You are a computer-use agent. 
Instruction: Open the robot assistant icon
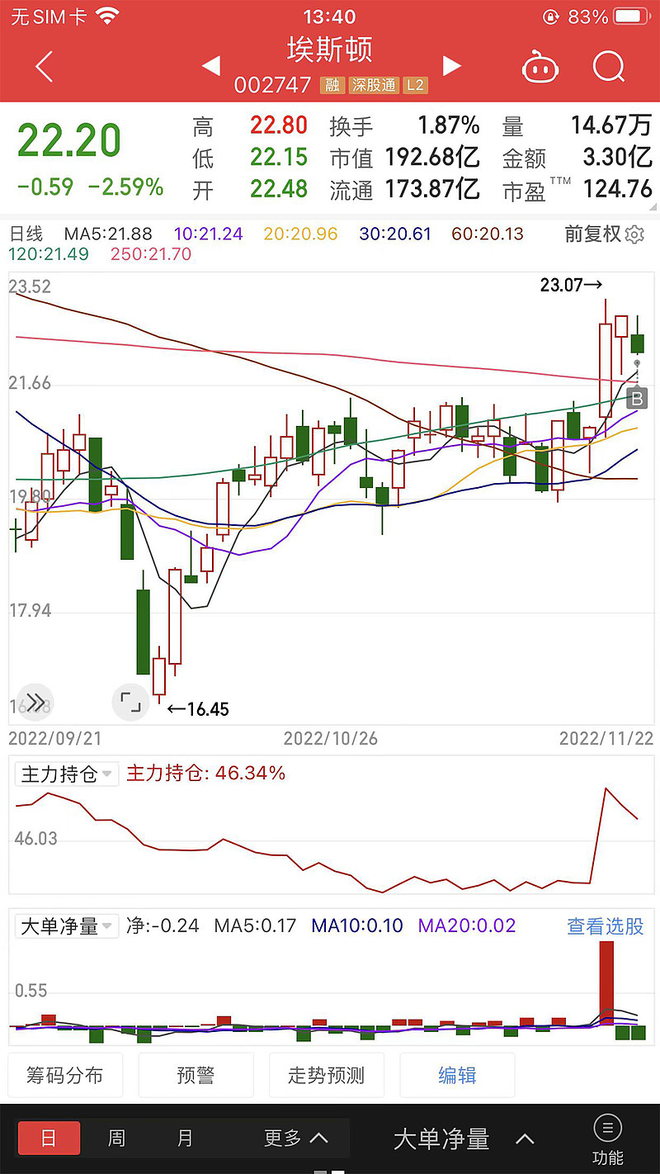click(540, 67)
